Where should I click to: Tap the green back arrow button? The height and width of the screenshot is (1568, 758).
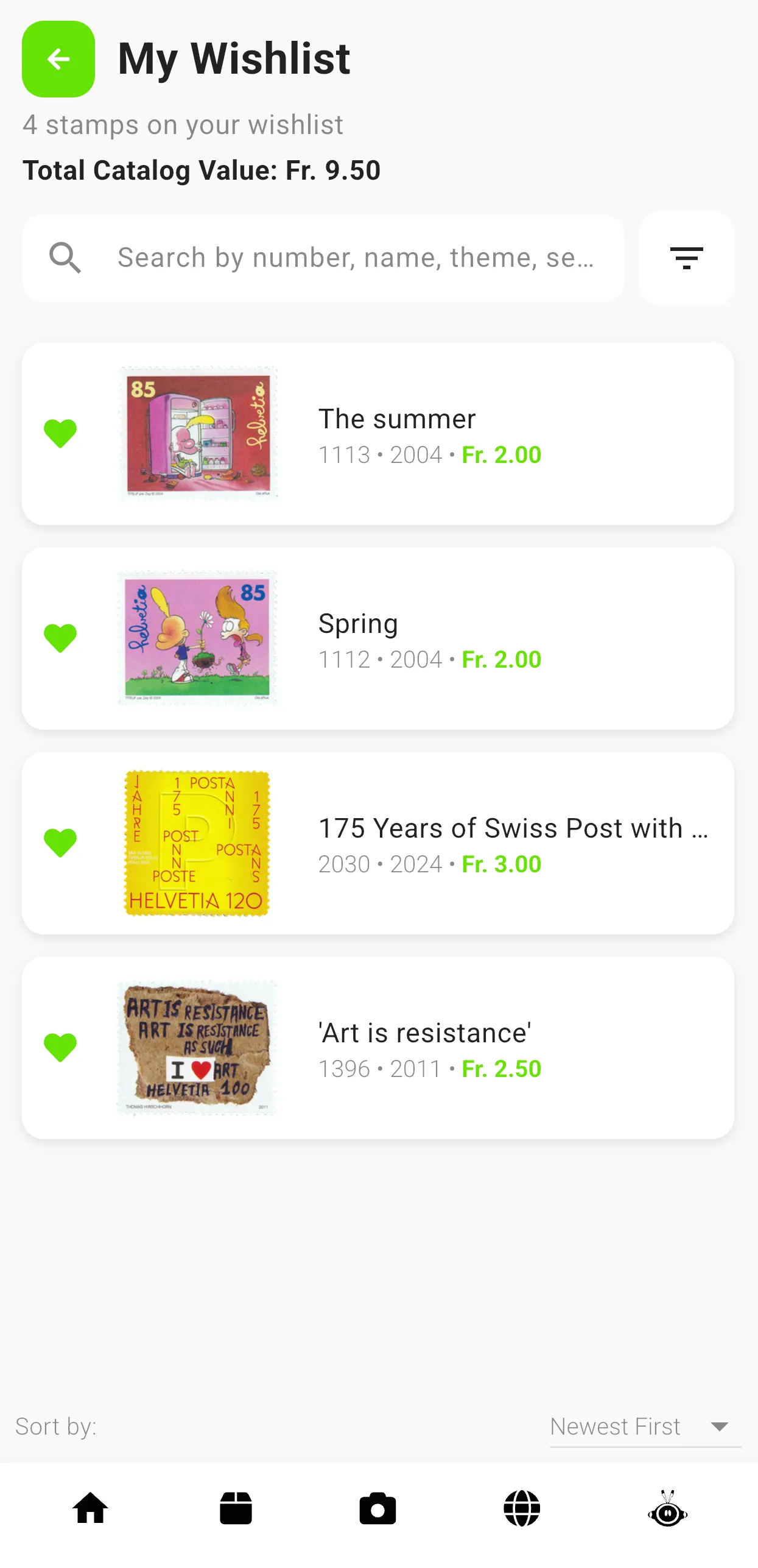click(x=58, y=58)
